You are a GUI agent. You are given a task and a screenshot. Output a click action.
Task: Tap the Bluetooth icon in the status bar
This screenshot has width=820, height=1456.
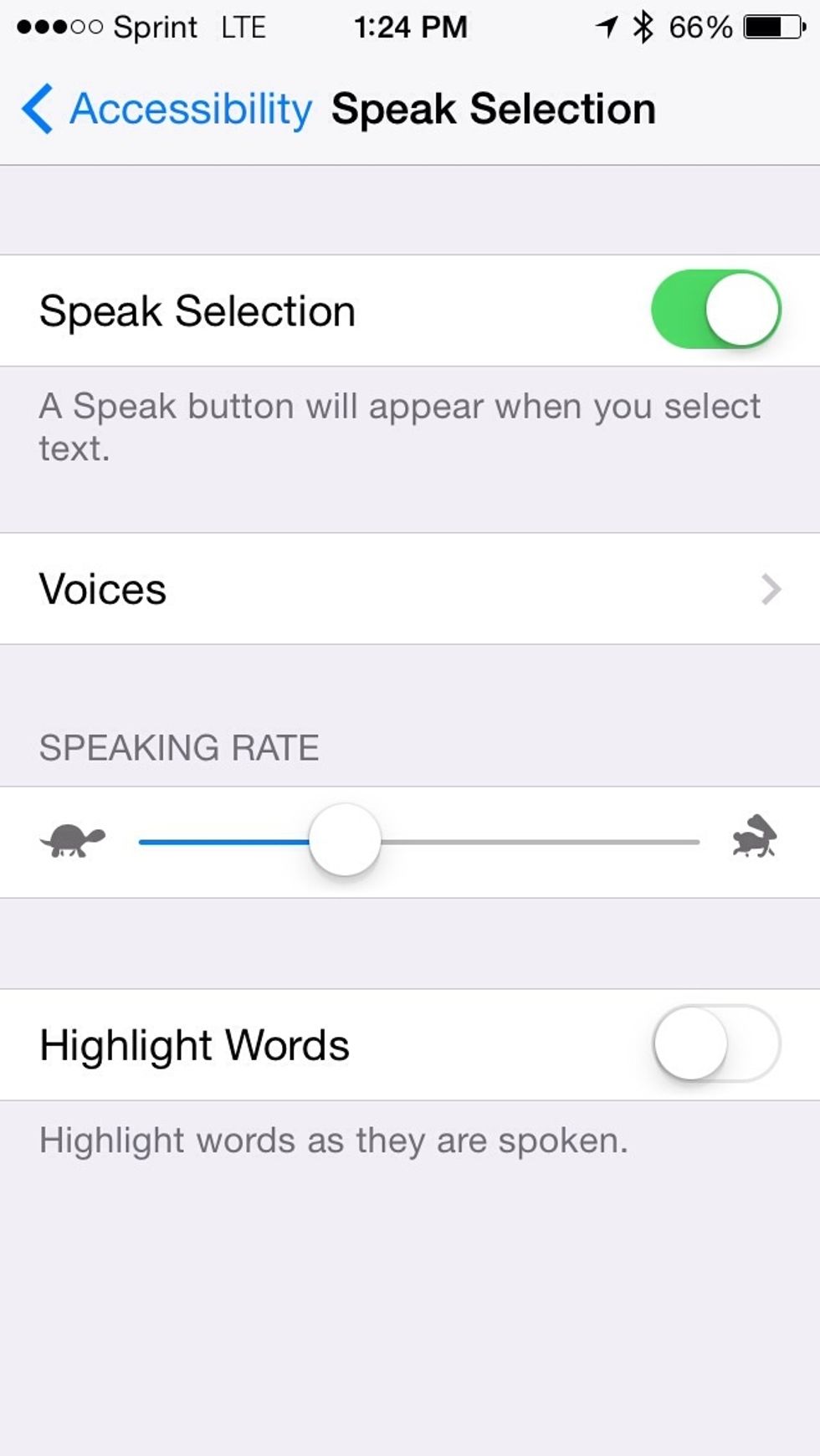pyautogui.click(x=644, y=25)
